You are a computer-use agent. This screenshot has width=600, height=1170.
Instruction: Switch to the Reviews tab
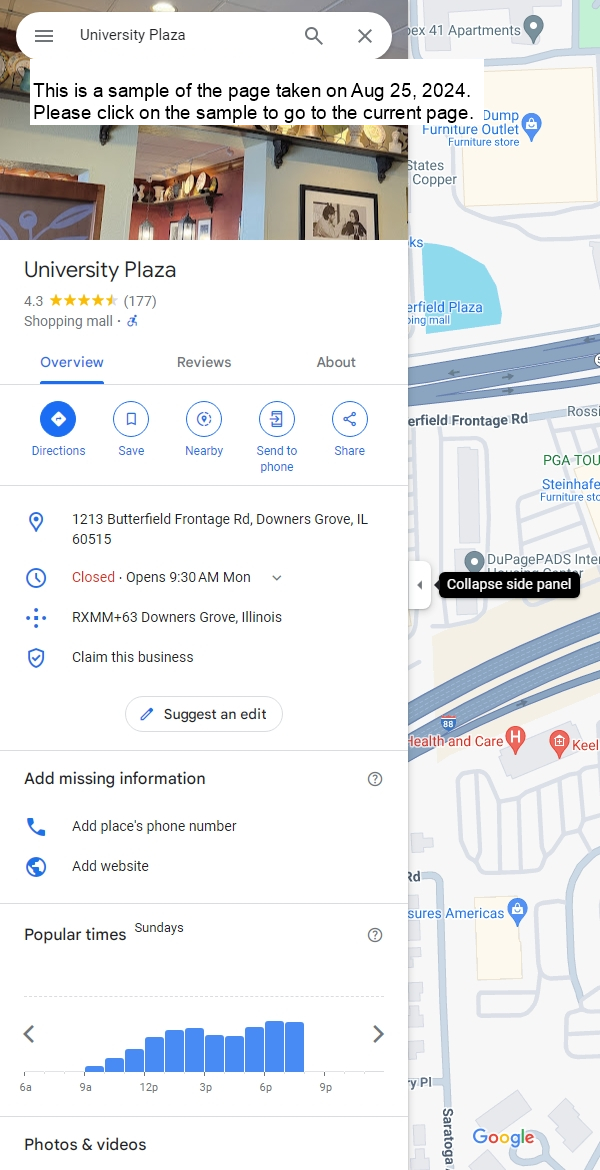(x=204, y=362)
